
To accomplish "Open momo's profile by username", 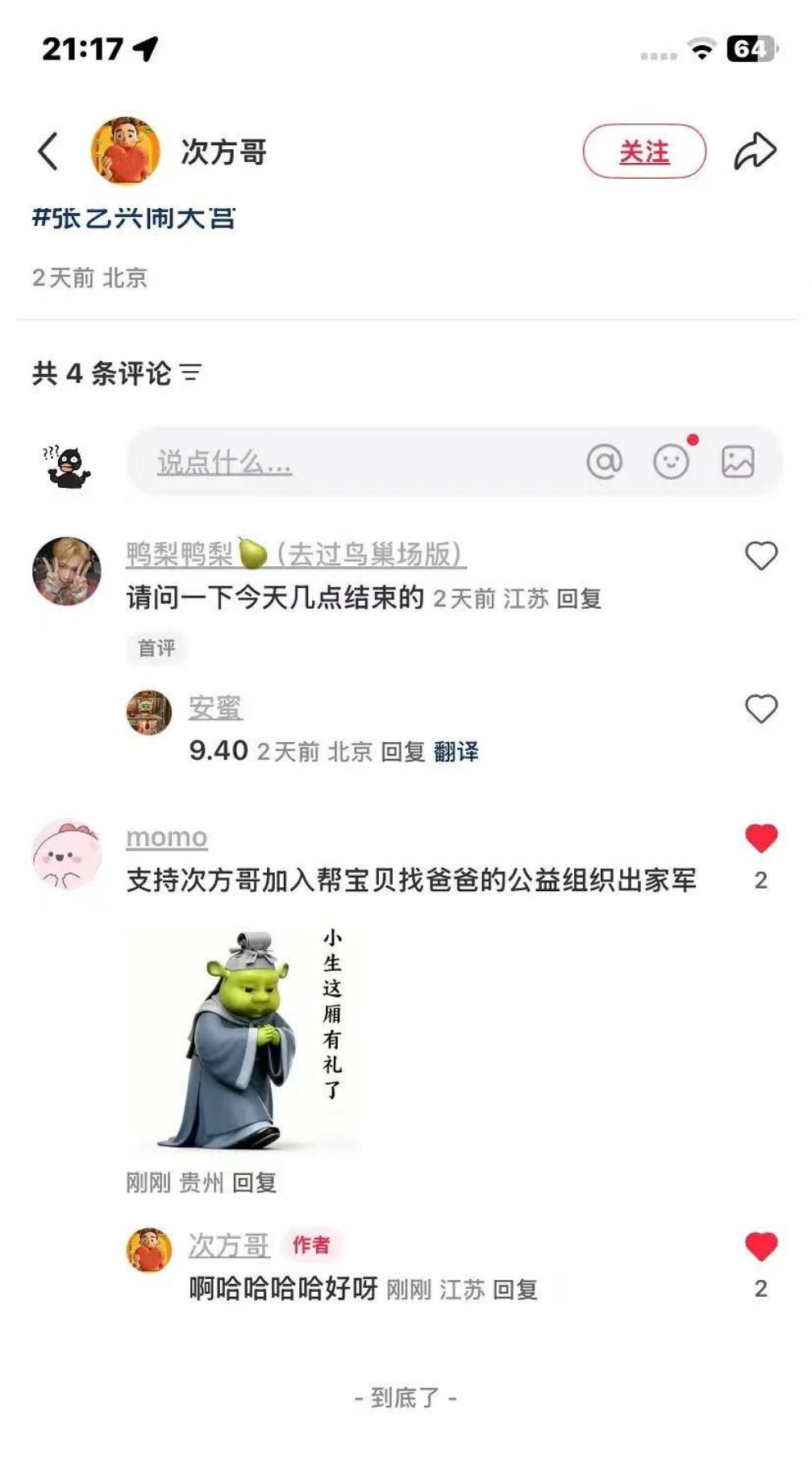I will click(167, 837).
